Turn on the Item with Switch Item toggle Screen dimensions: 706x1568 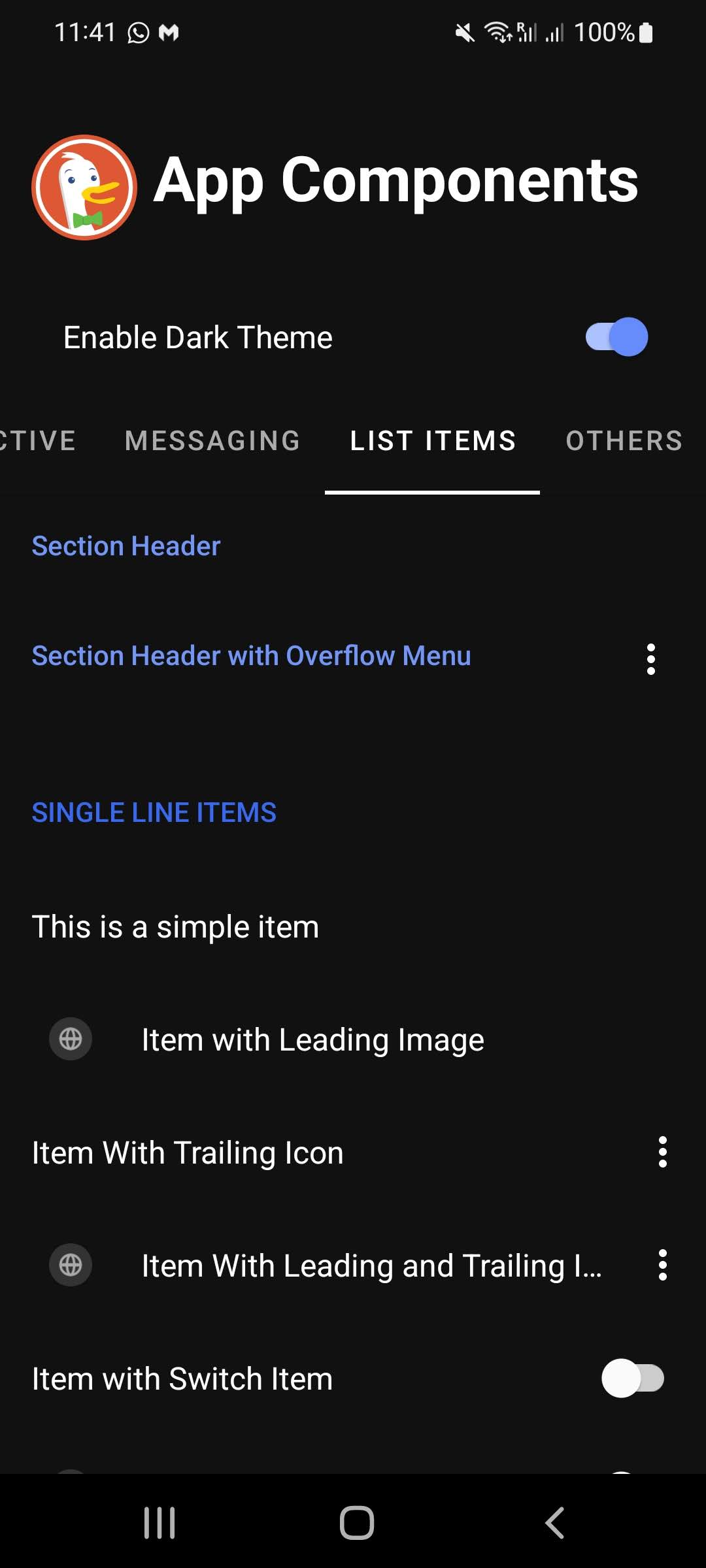(x=631, y=1379)
